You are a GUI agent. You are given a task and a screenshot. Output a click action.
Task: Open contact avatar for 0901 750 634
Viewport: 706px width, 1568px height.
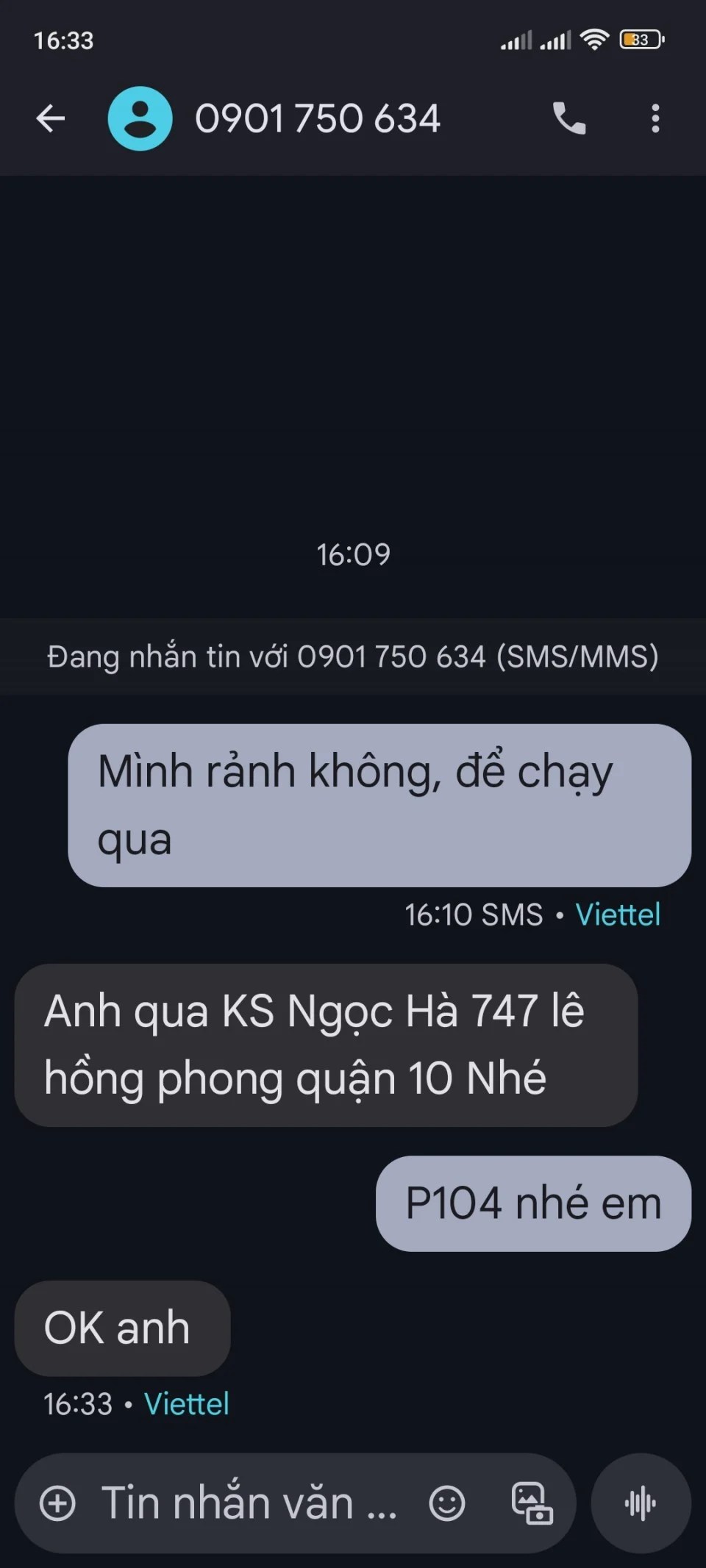click(x=140, y=118)
